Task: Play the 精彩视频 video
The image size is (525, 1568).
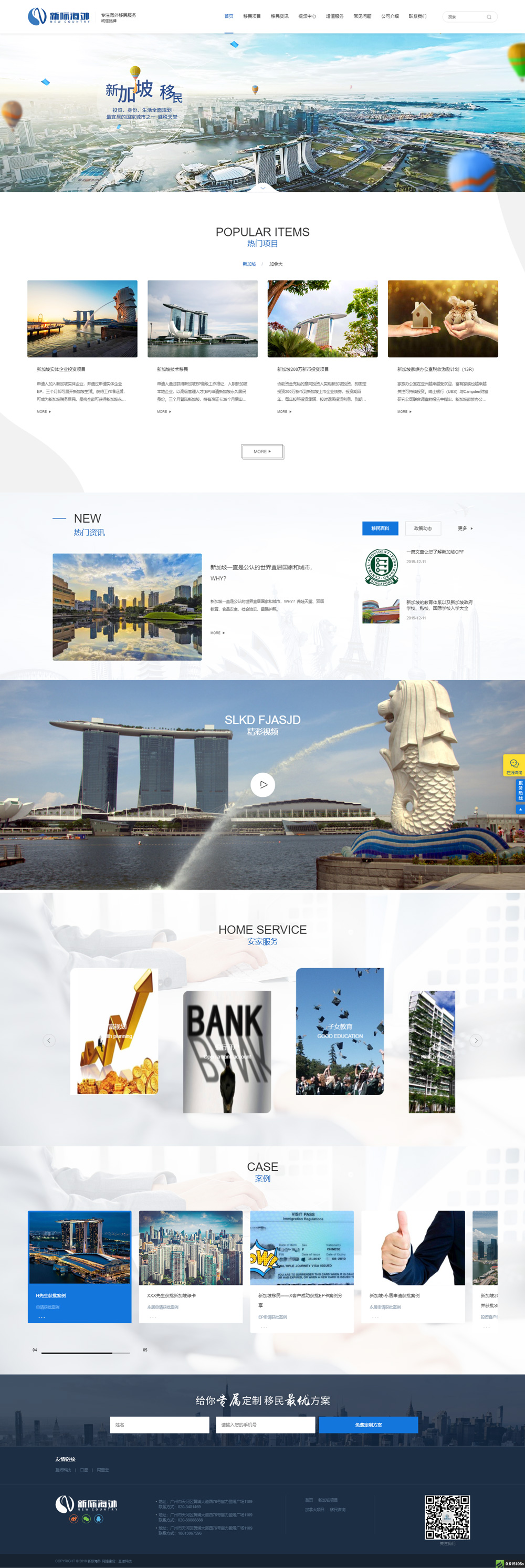Action: (x=263, y=785)
